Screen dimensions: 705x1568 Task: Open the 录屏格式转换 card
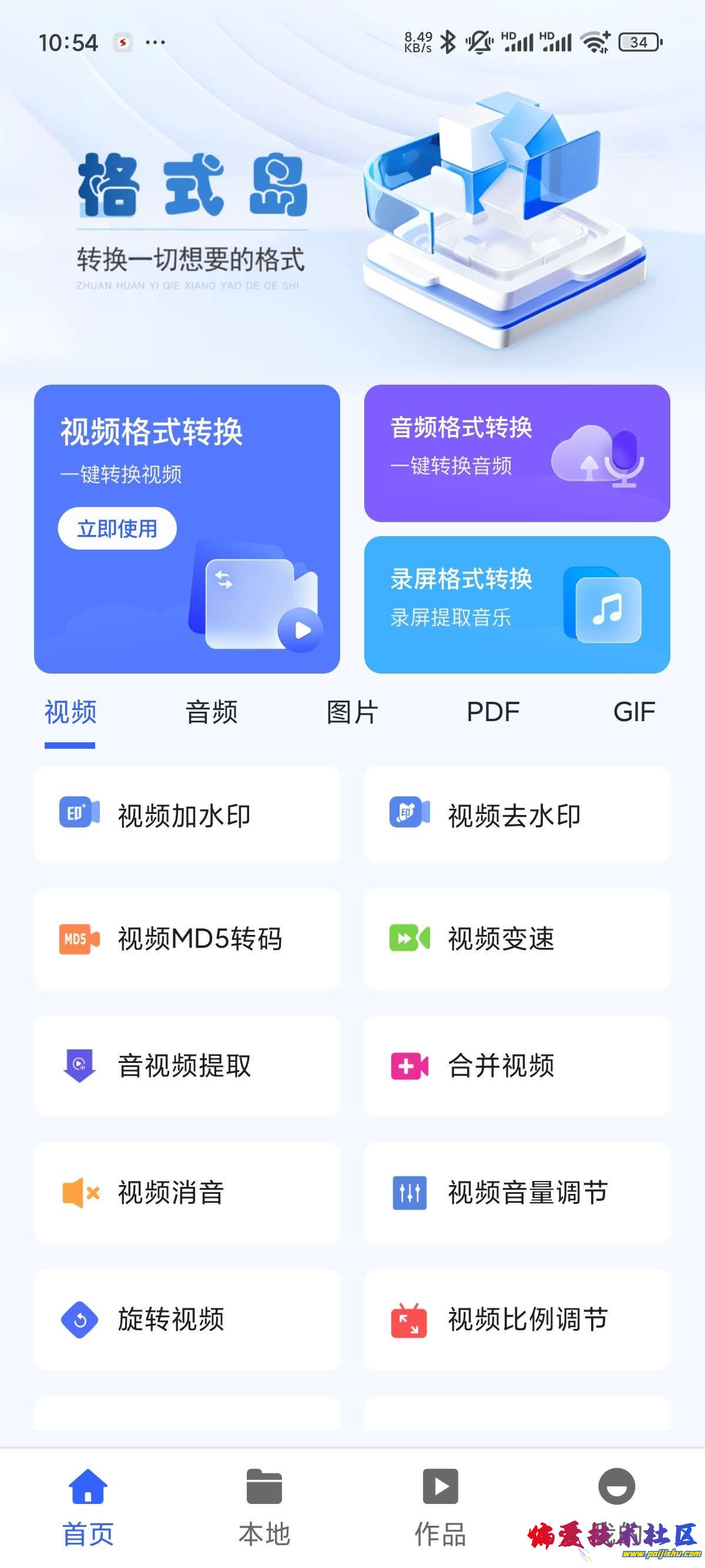coord(516,604)
